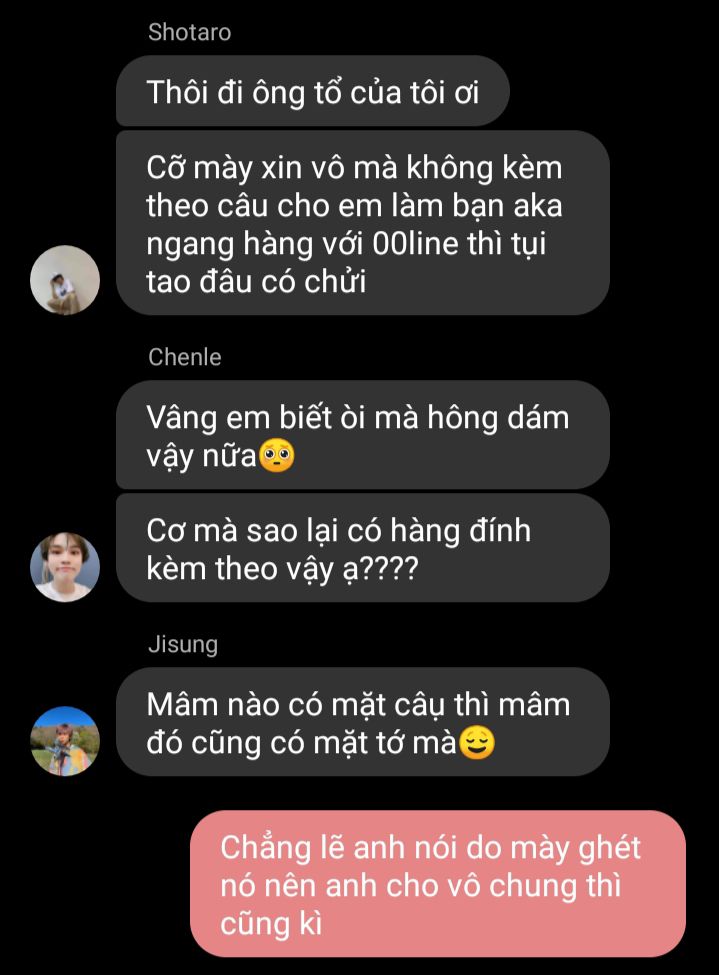Viewport: 719px width, 975px height.
Task: Open Chenle's profile avatar
Action: click(65, 567)
